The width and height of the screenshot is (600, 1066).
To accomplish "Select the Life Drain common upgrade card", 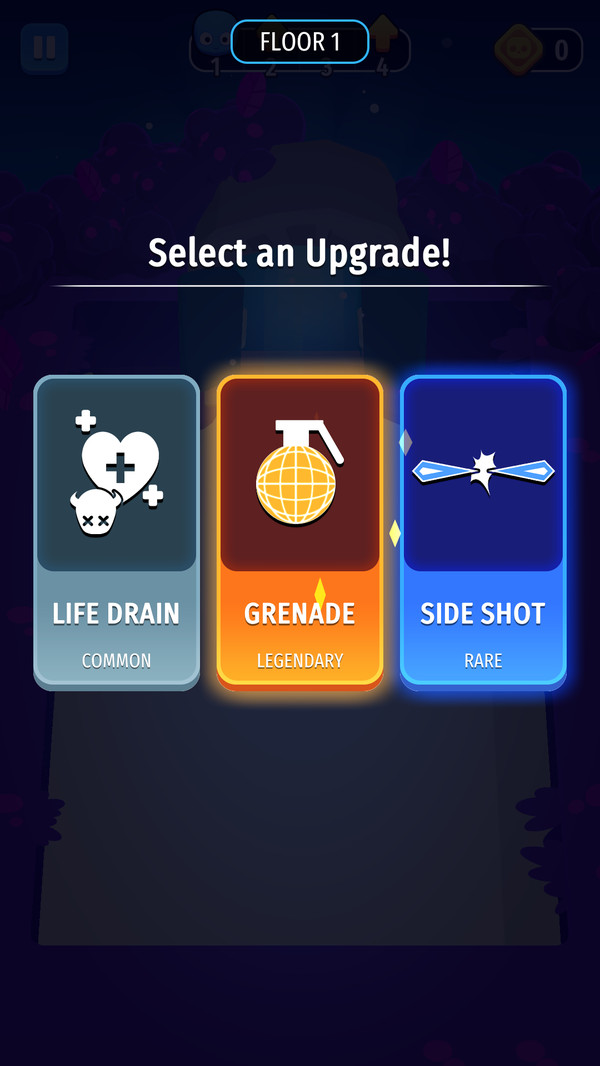I will [x=117, y=531].
